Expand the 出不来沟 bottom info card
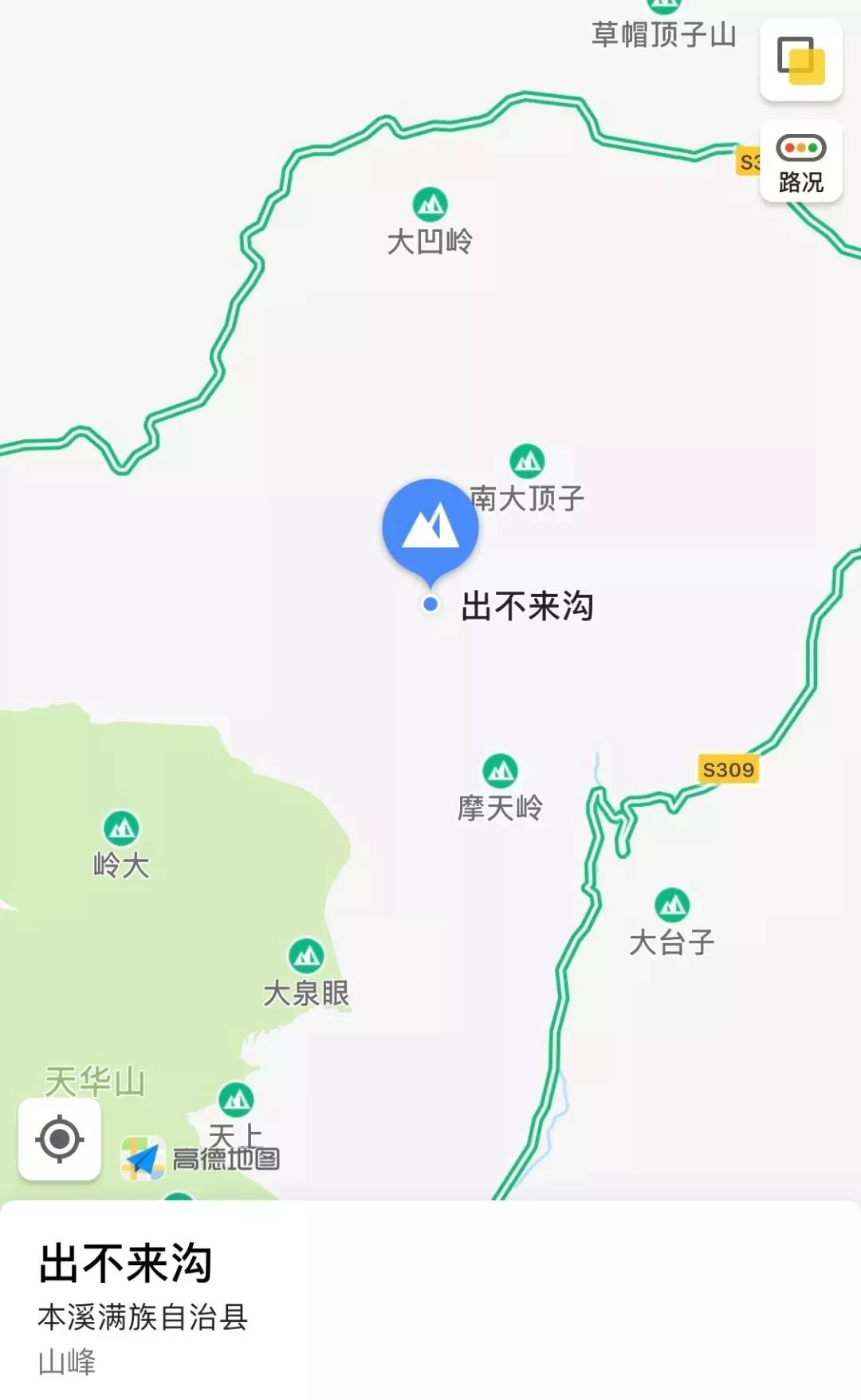The height and width of the screenshot is (1400, 861). point(431,1292)
